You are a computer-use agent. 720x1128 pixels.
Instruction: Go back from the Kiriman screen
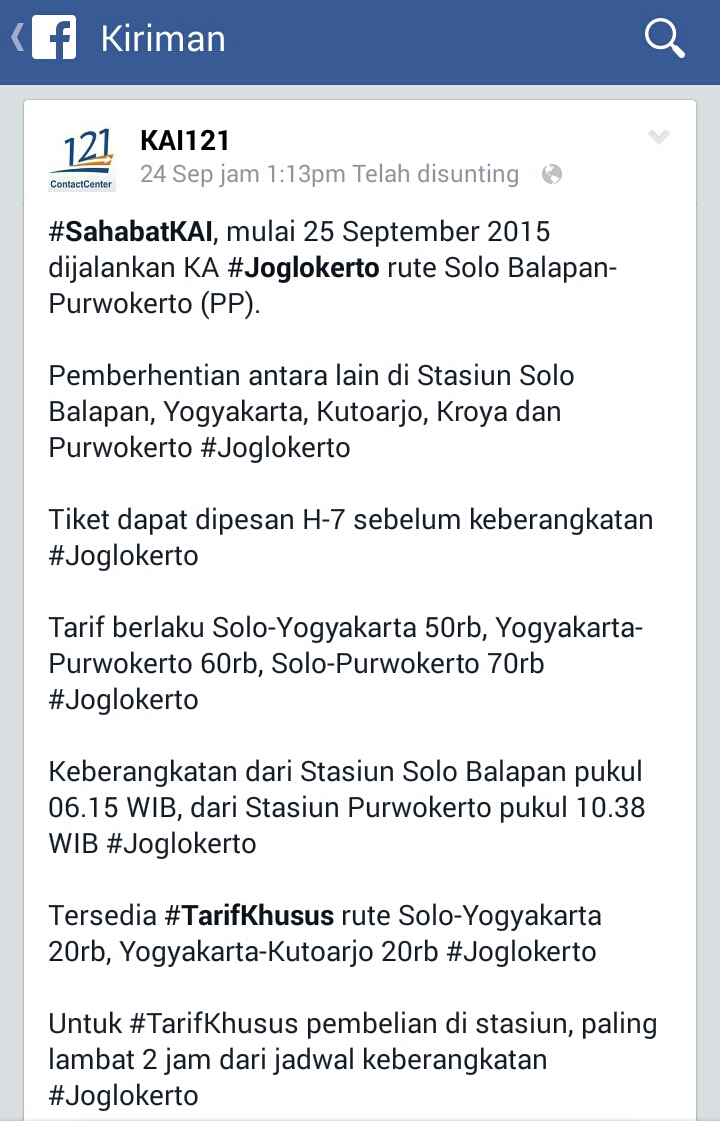(x=40, y=40)
